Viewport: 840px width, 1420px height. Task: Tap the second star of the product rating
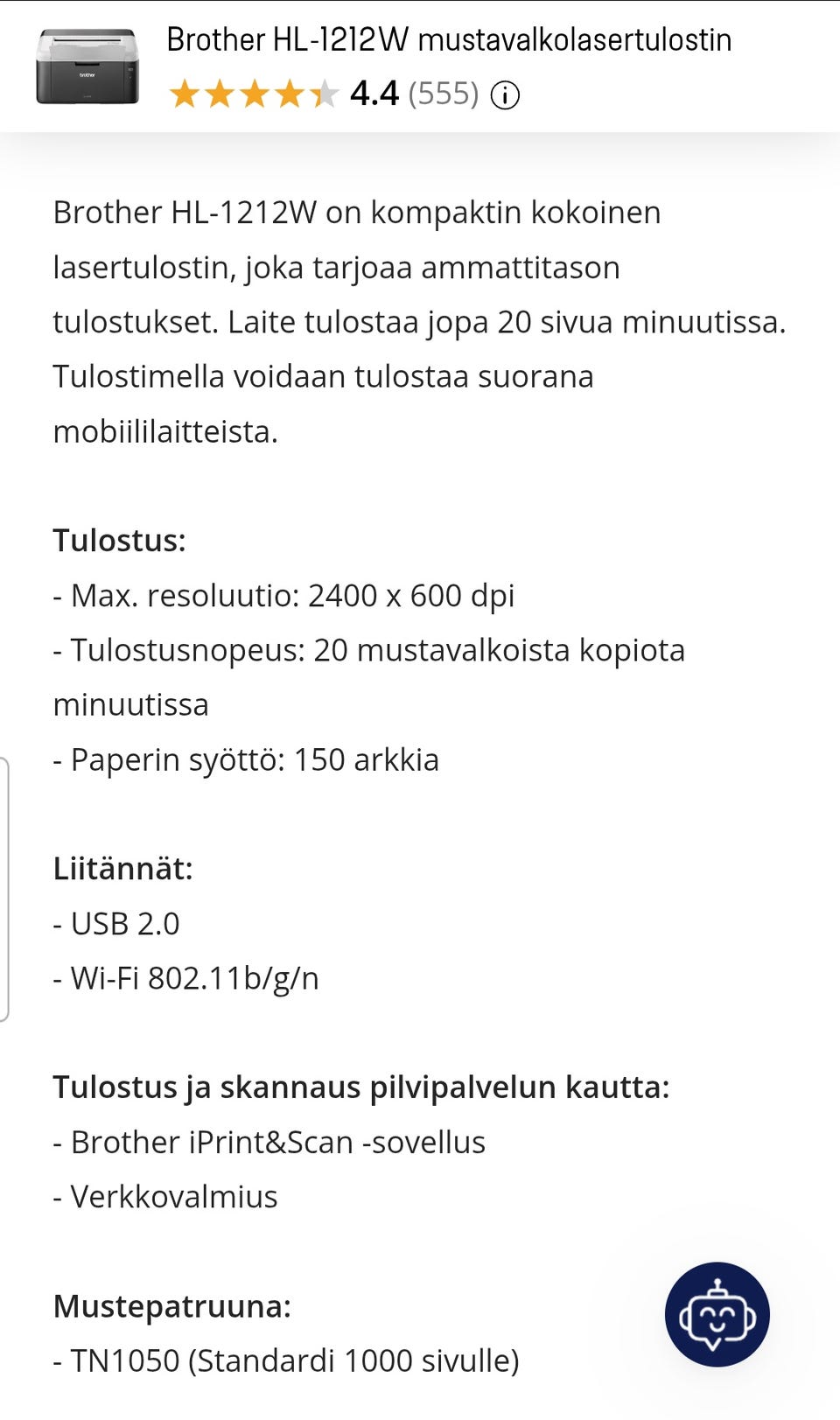coord(220,93)
